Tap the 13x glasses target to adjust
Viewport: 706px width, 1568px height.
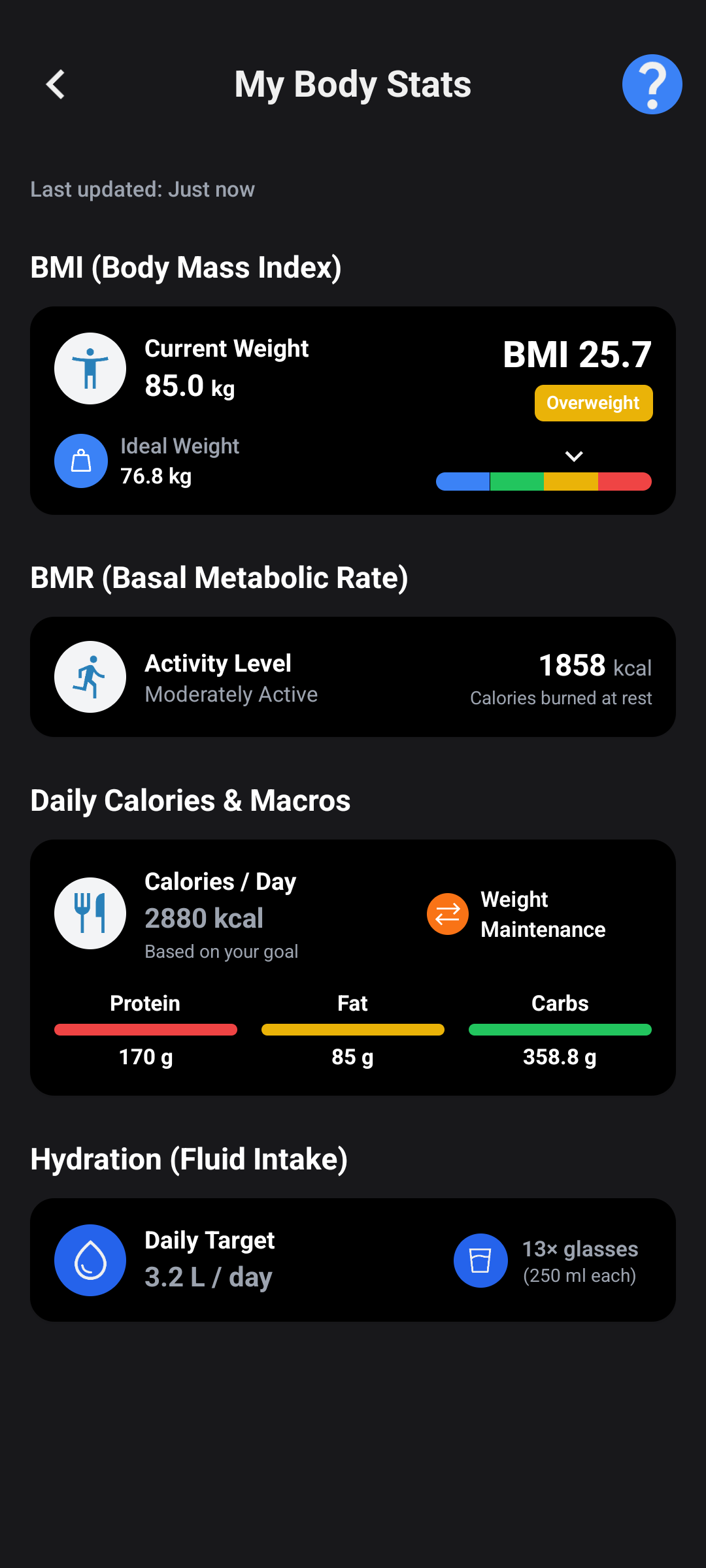[x=579, y=1249]
